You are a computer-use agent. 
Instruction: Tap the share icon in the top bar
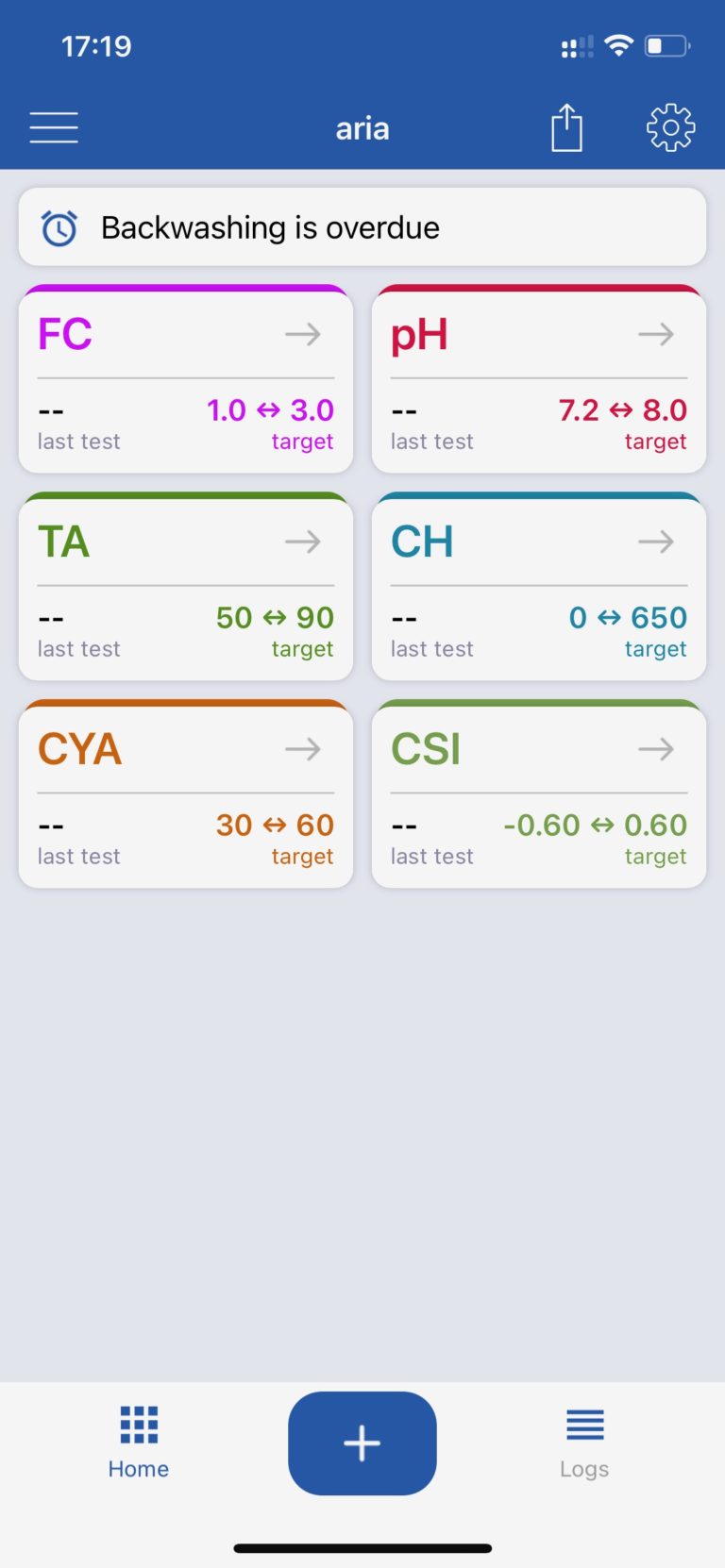[x=565, y=127]
